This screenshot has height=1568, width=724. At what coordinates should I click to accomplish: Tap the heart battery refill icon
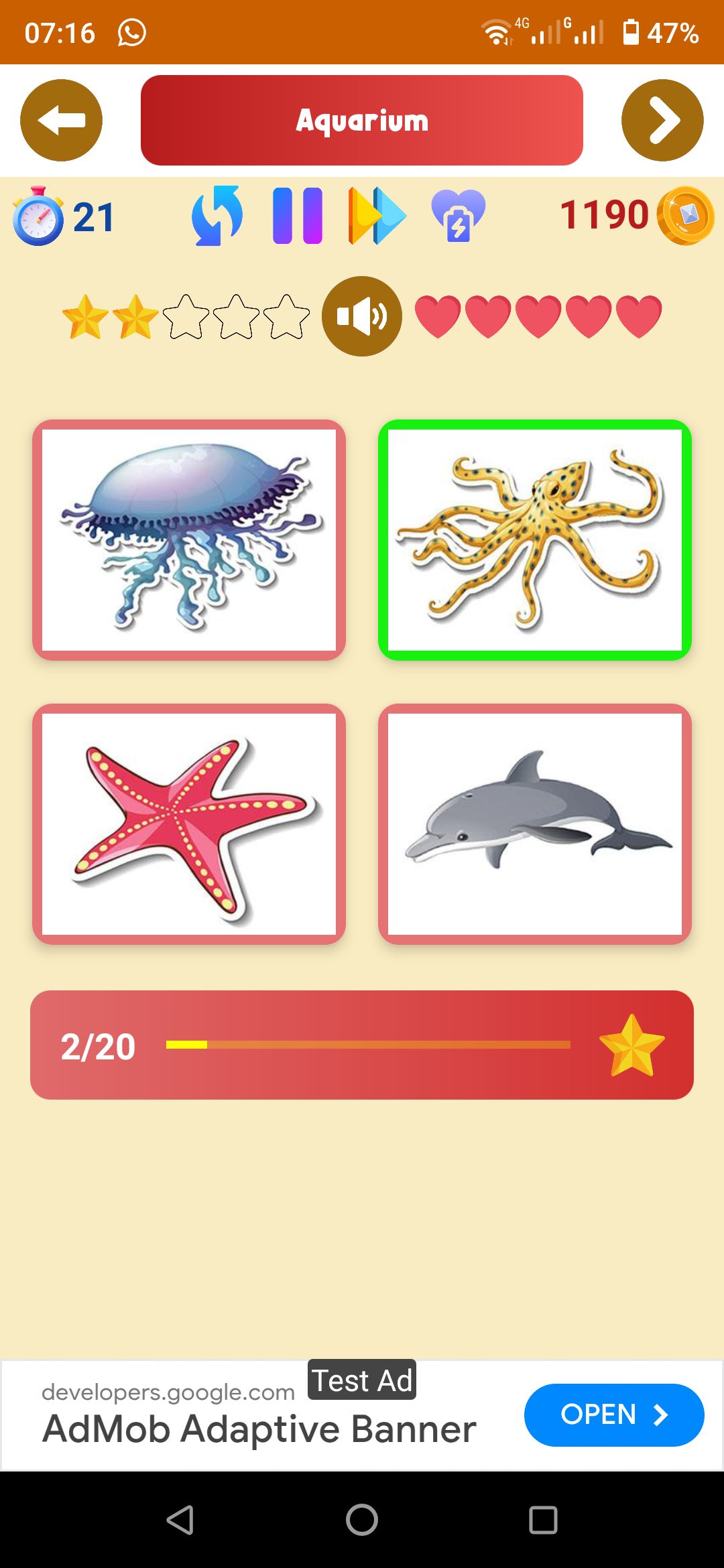point(458,216)
